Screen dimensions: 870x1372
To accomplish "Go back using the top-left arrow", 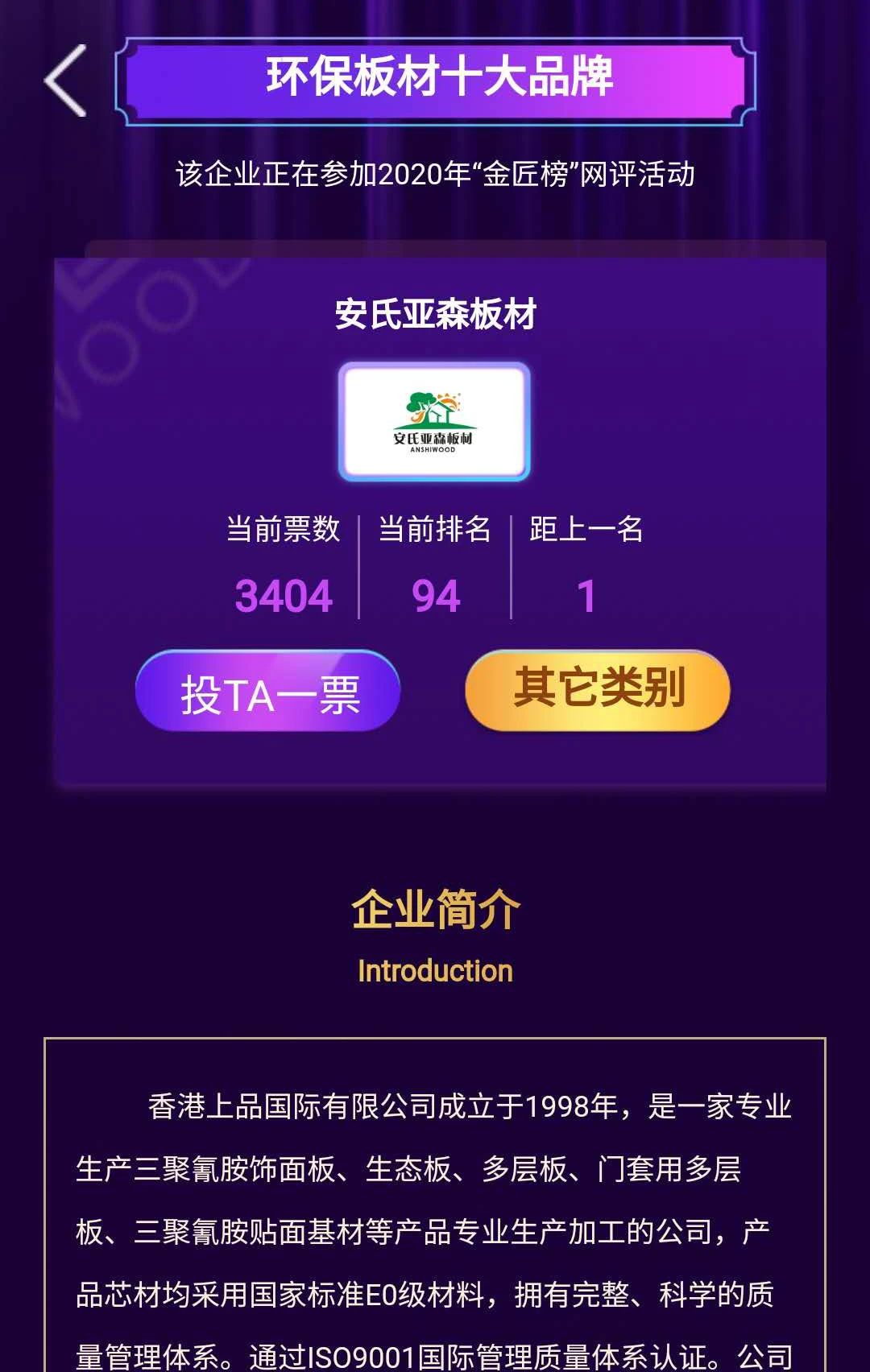I will pyautogui.click(x=66, y=81).
